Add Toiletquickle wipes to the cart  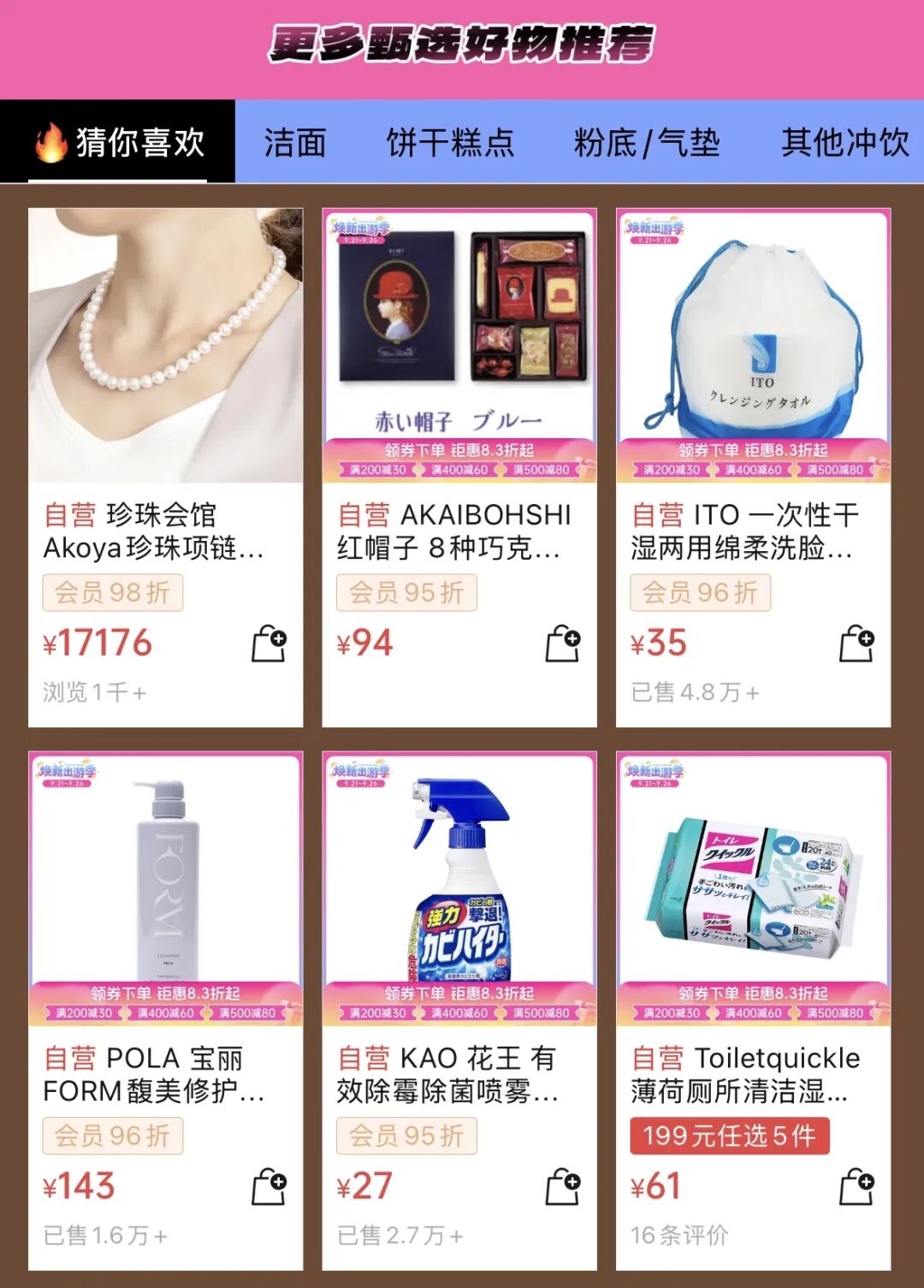coord(856,1187)
